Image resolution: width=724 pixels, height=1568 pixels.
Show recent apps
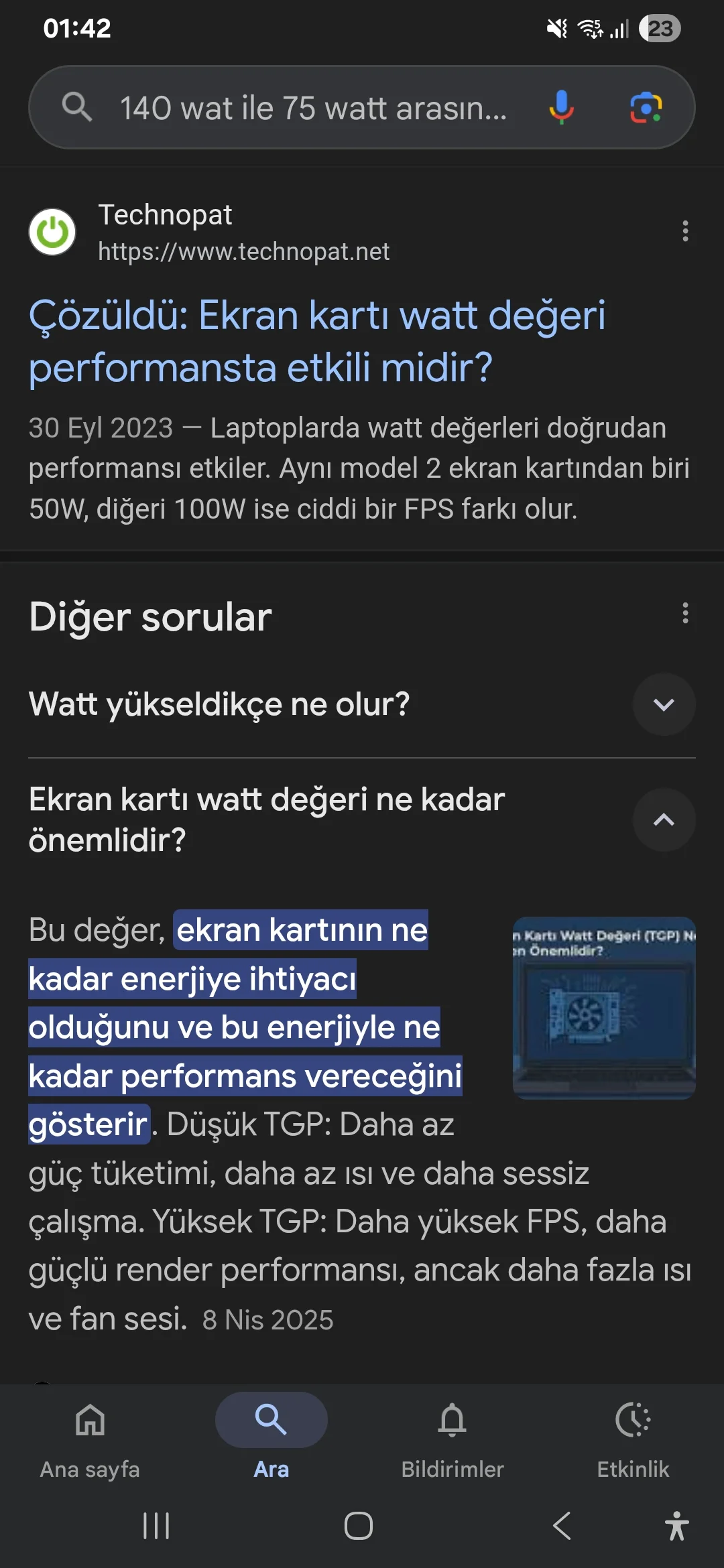156,1526
